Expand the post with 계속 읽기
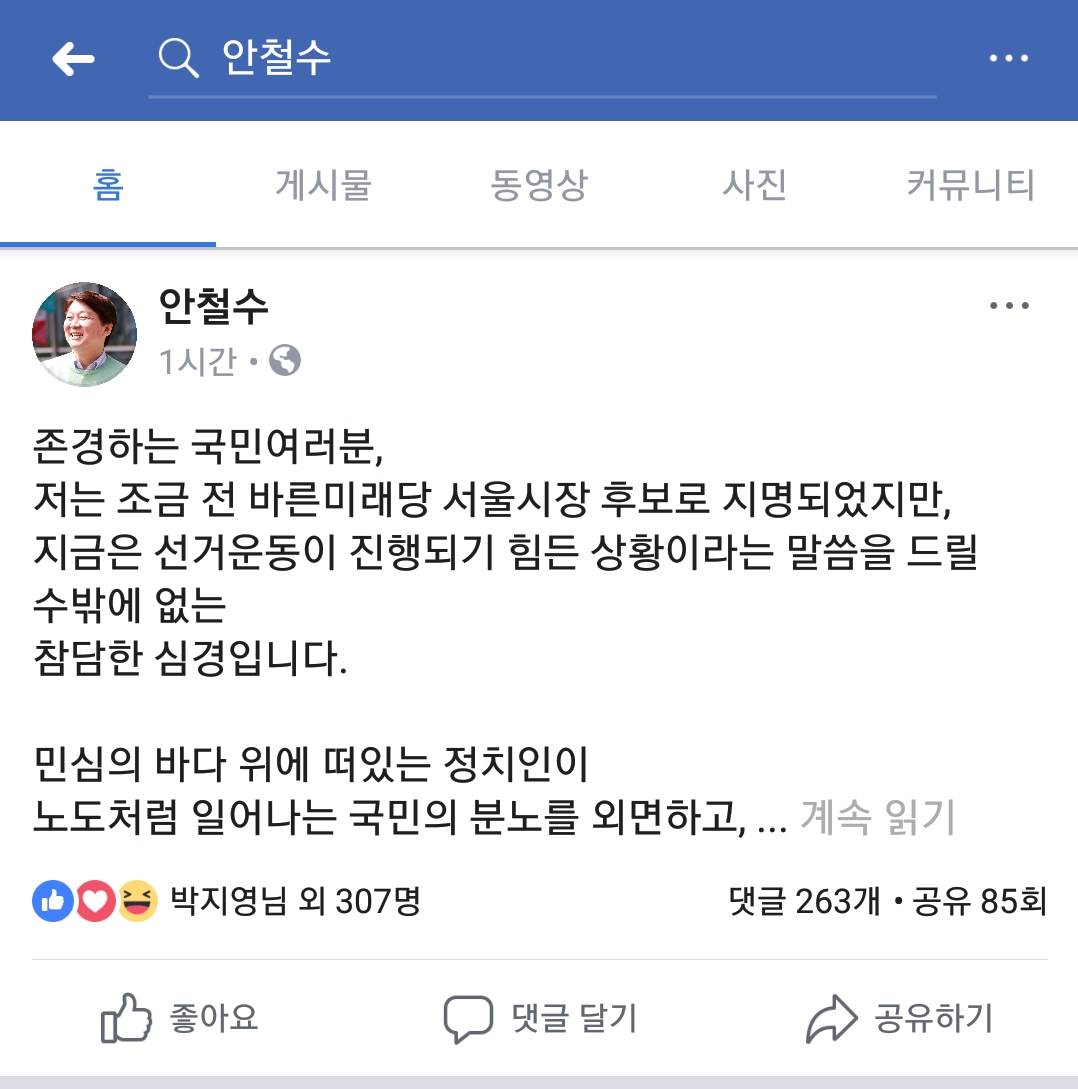 coord(877,818)
